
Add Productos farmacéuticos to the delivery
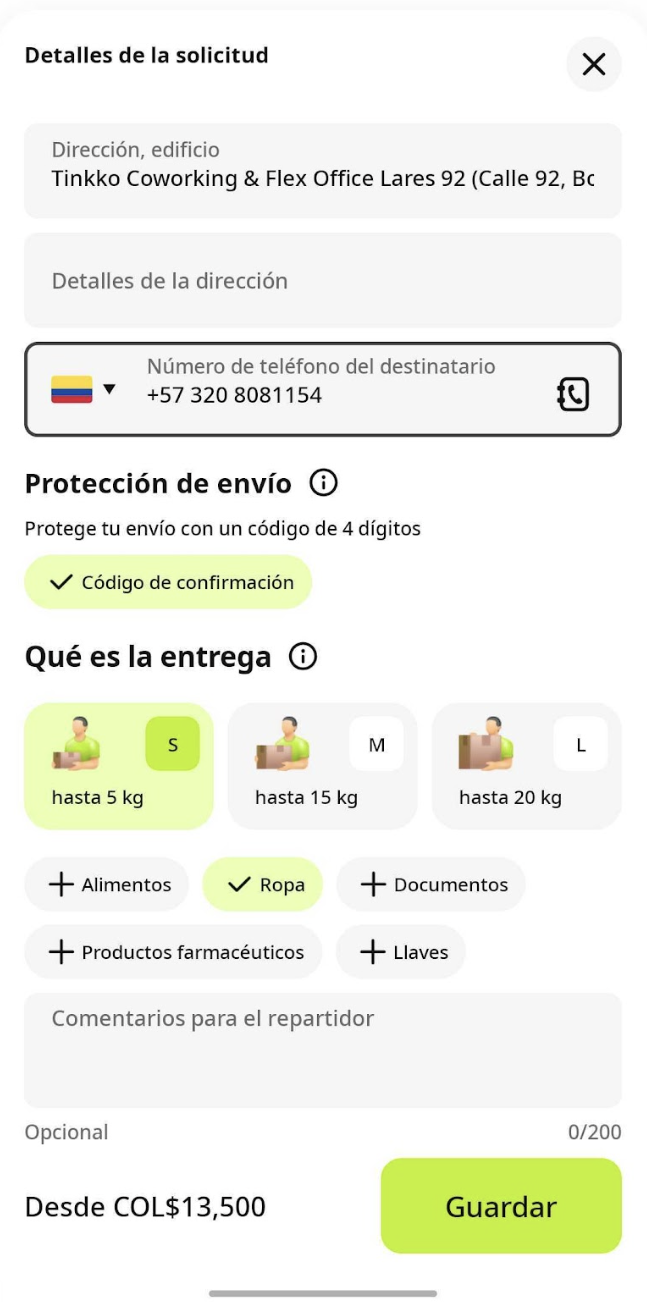(173, 952)
